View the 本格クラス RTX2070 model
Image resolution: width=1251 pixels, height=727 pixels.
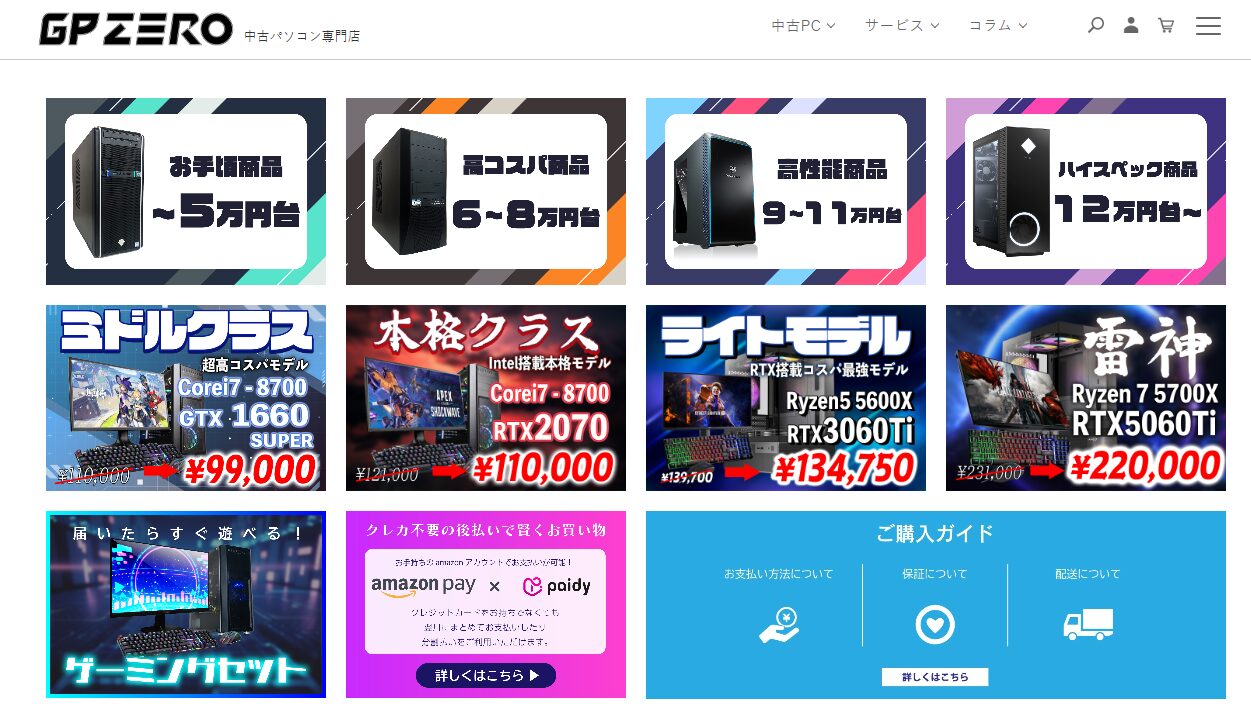[486, 398]
